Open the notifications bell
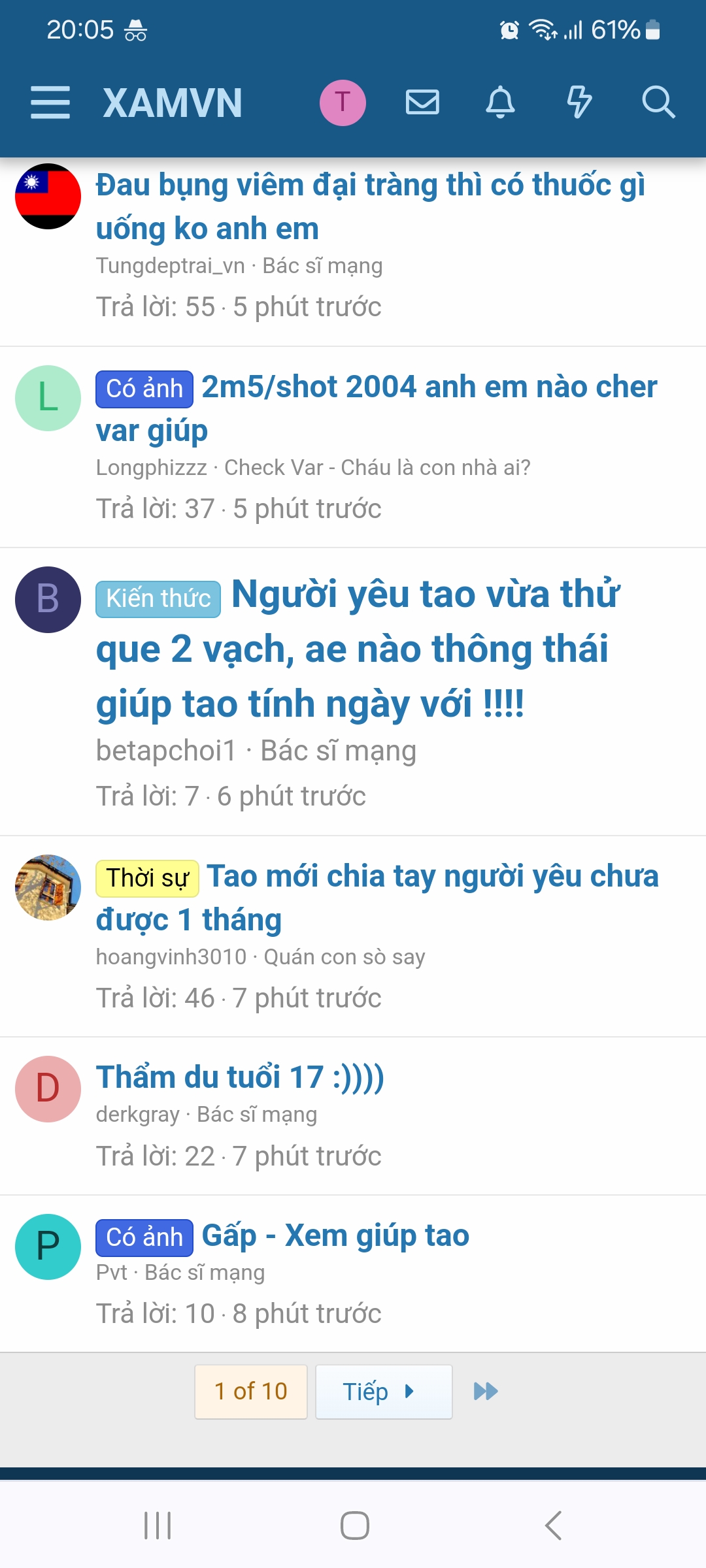This screenshot has height=1568, width=706. pos(501,103)
